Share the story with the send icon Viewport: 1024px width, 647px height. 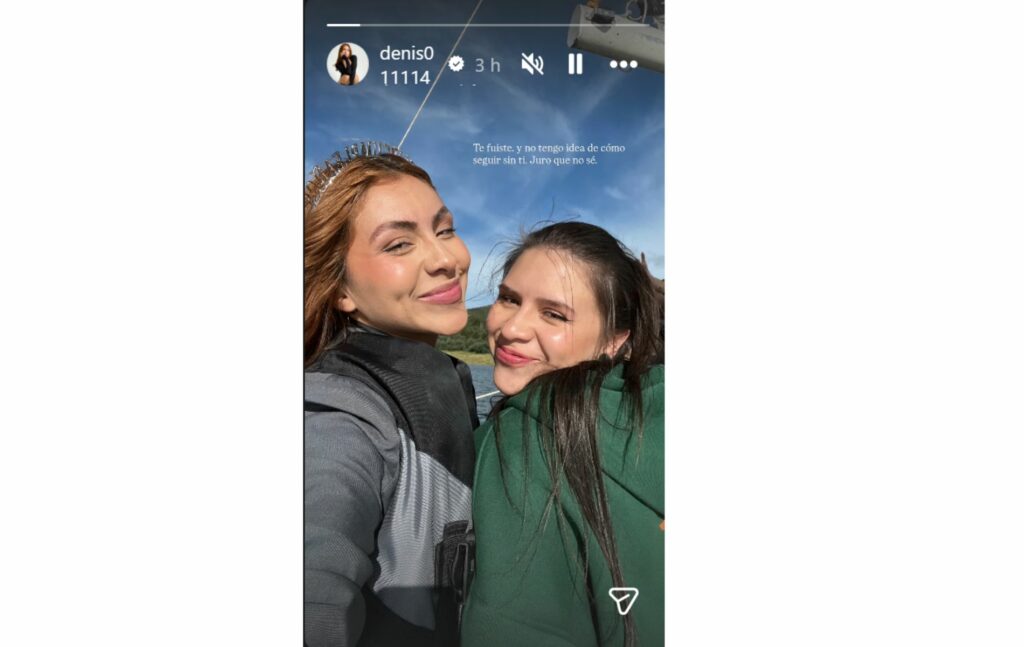point(623,600)
